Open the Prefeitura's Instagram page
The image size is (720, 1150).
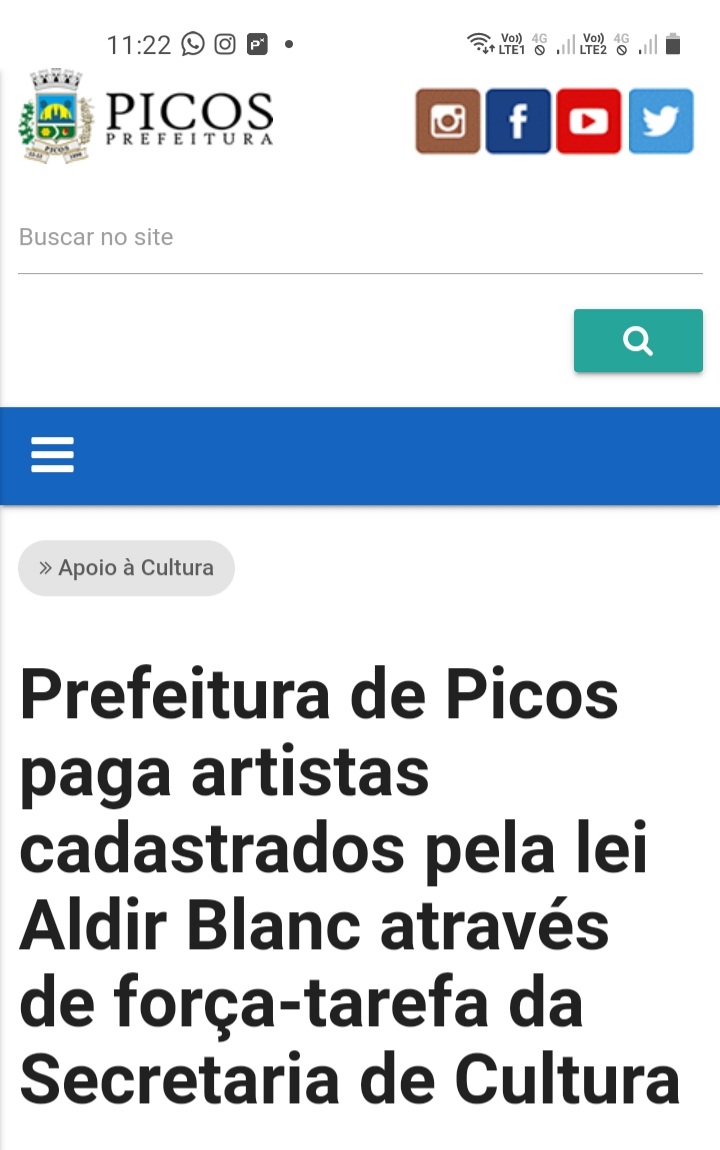(x=448, y=121)
